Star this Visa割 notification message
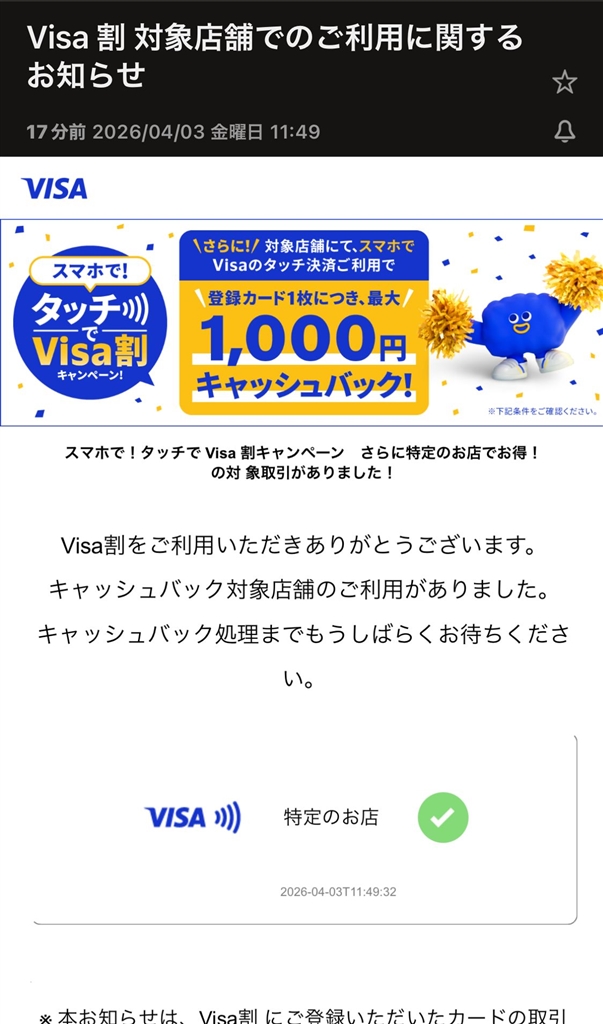The image size is (603, 1024). [x=565, y=82]
